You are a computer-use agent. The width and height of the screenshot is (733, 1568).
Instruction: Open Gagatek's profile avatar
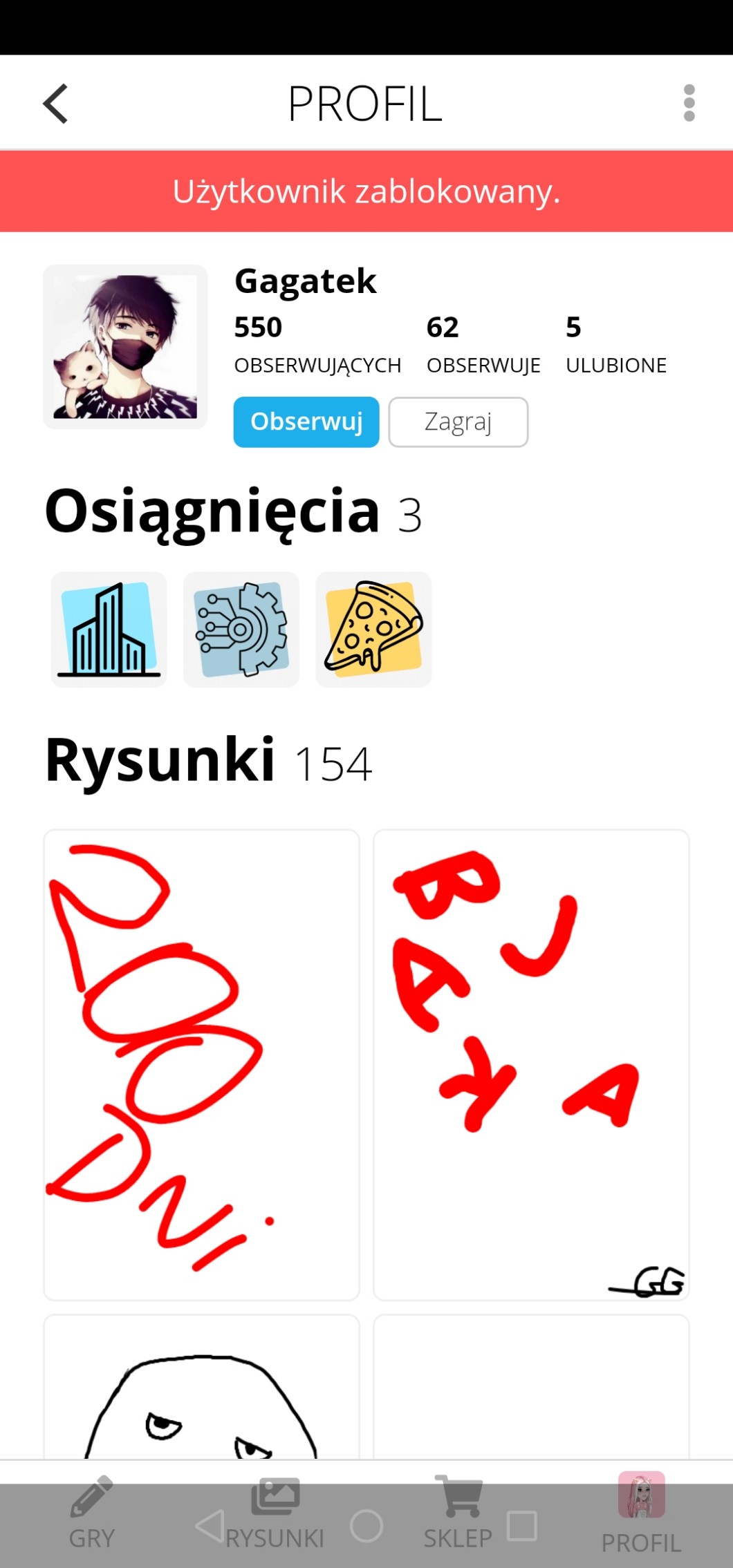tap(125, 346)
